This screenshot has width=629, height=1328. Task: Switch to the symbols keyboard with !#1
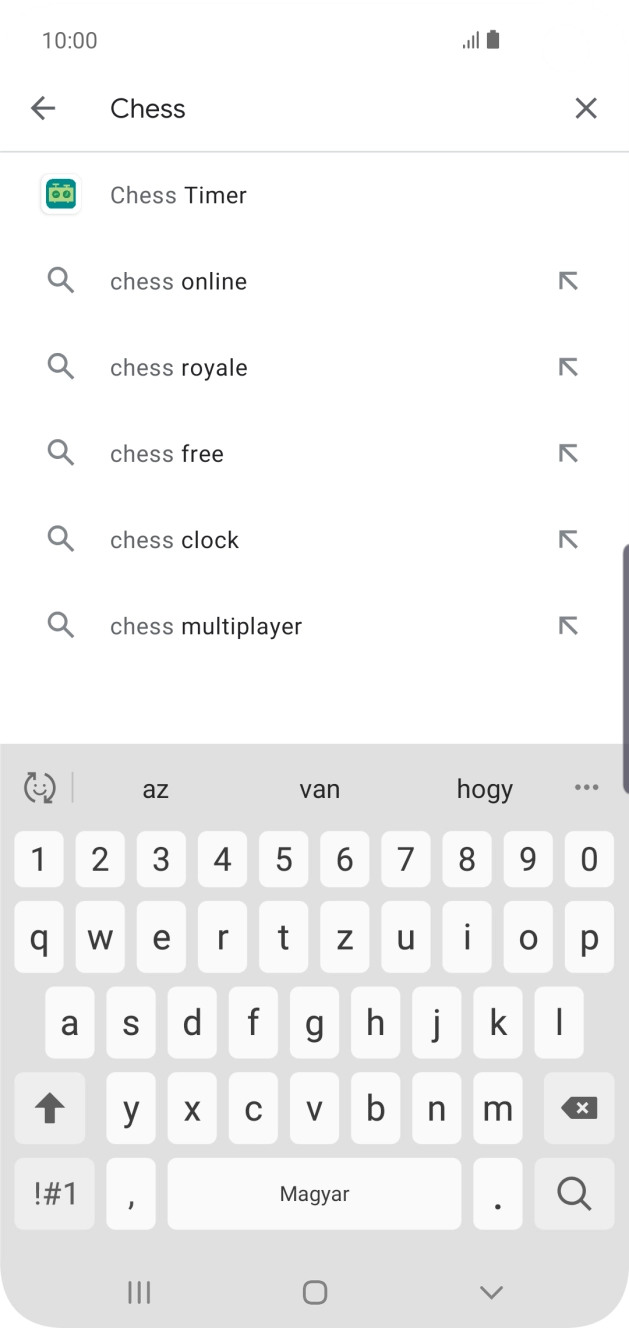pos(55,1193)
